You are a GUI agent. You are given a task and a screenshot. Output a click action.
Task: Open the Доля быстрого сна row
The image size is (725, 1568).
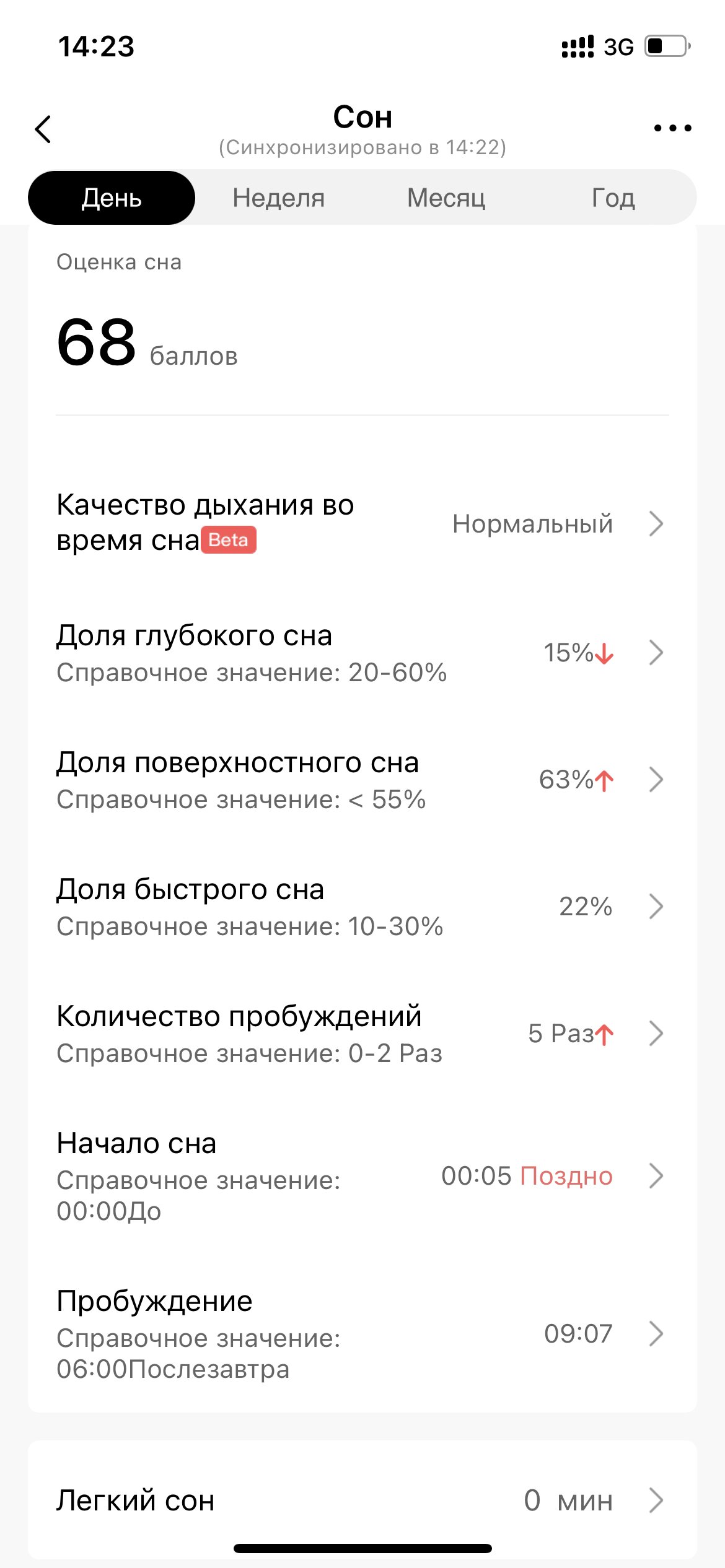click(x=362, y=907)
